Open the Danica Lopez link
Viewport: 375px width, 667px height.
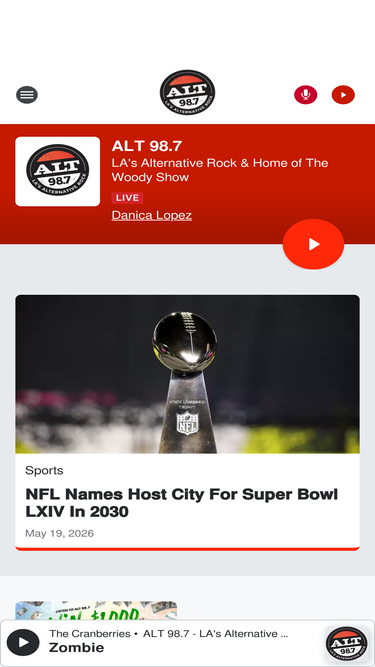tap(151, 215)
